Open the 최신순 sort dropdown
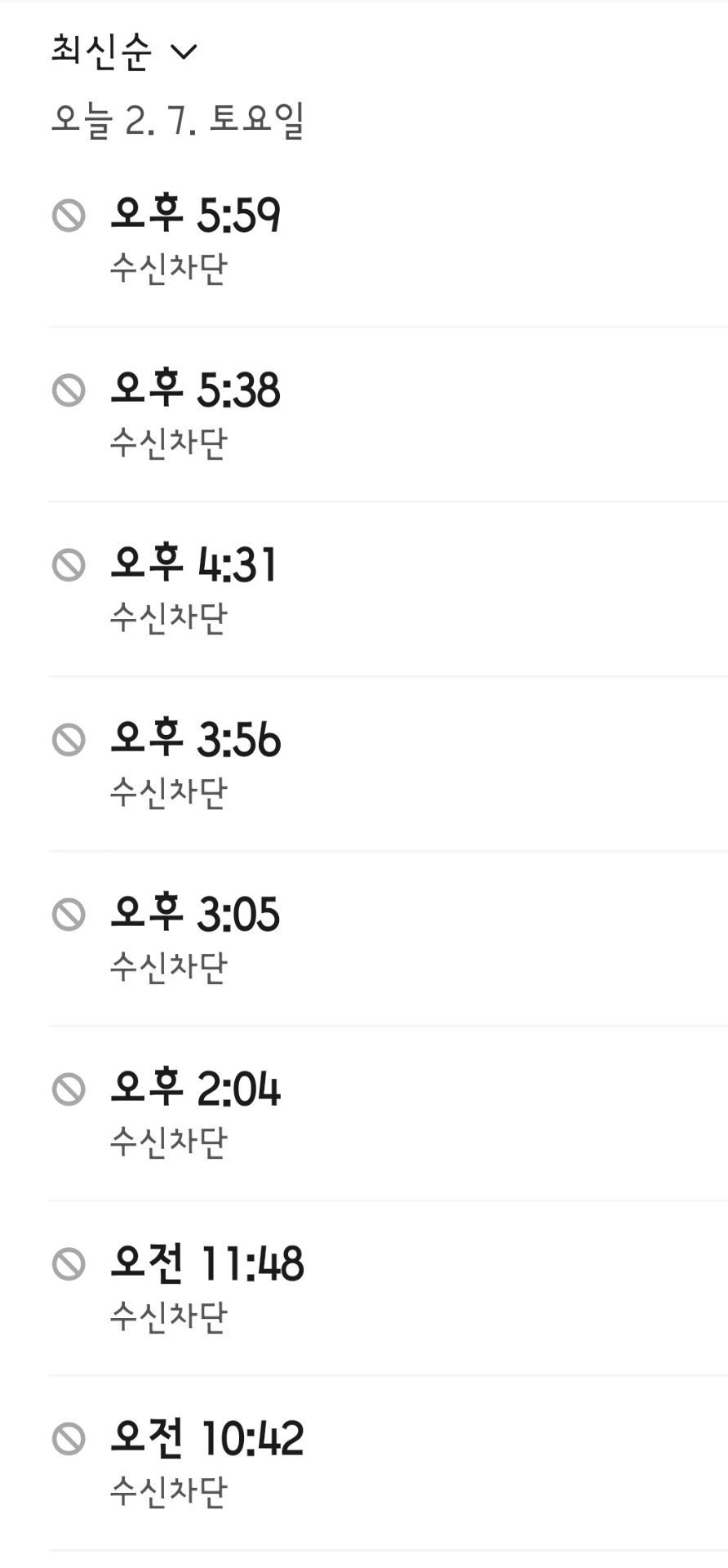Viewport: 728px width, 1568px height. point(124,51)
